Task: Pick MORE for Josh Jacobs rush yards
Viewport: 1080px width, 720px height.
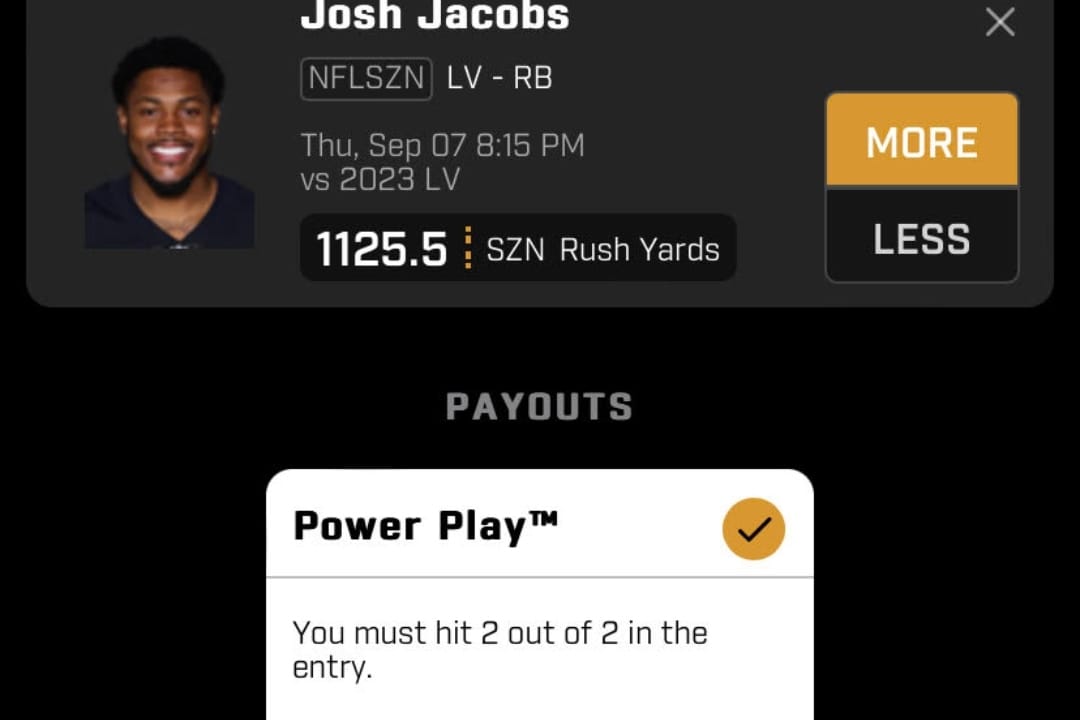Action: (921, 142)
